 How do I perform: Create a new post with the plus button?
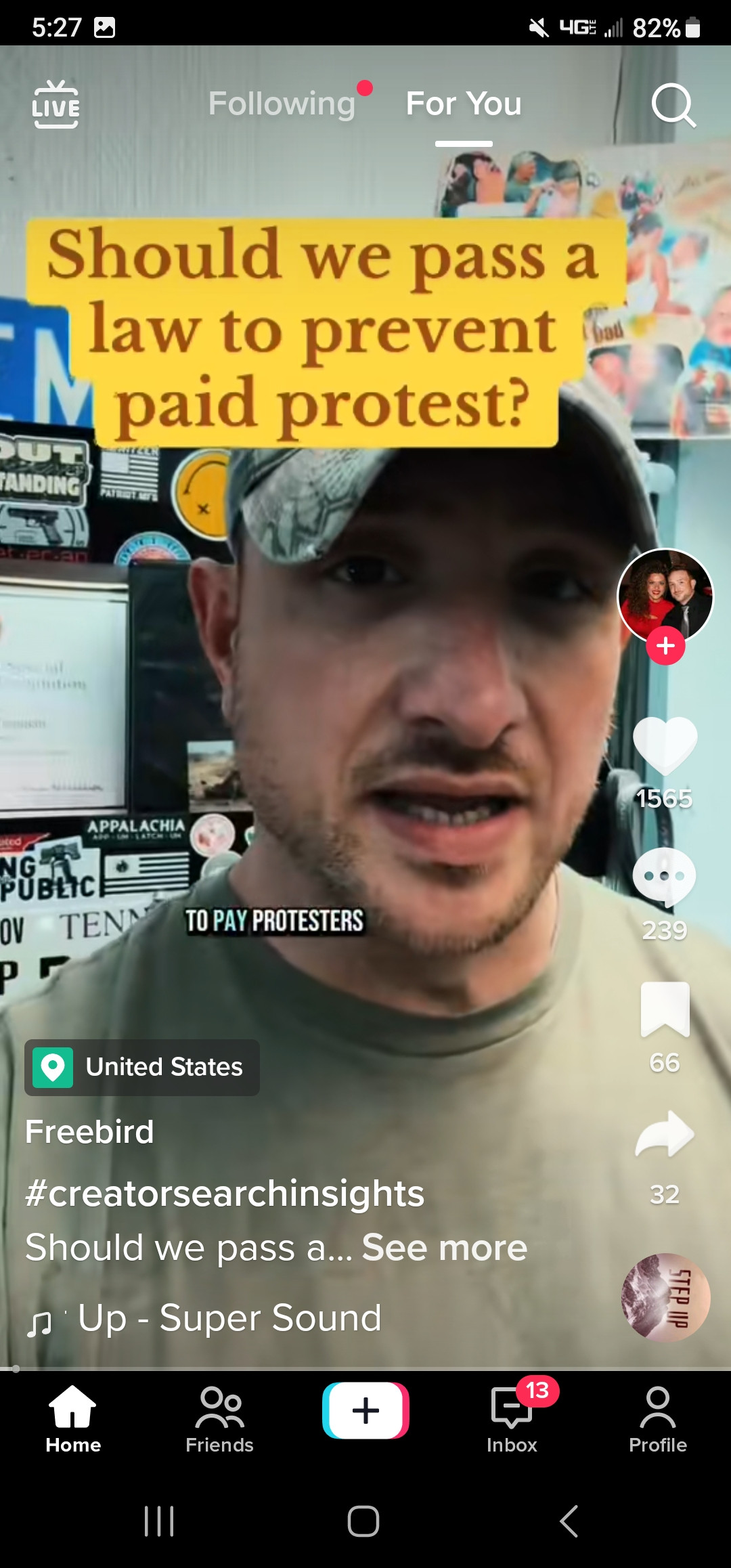coord(365,1410)
